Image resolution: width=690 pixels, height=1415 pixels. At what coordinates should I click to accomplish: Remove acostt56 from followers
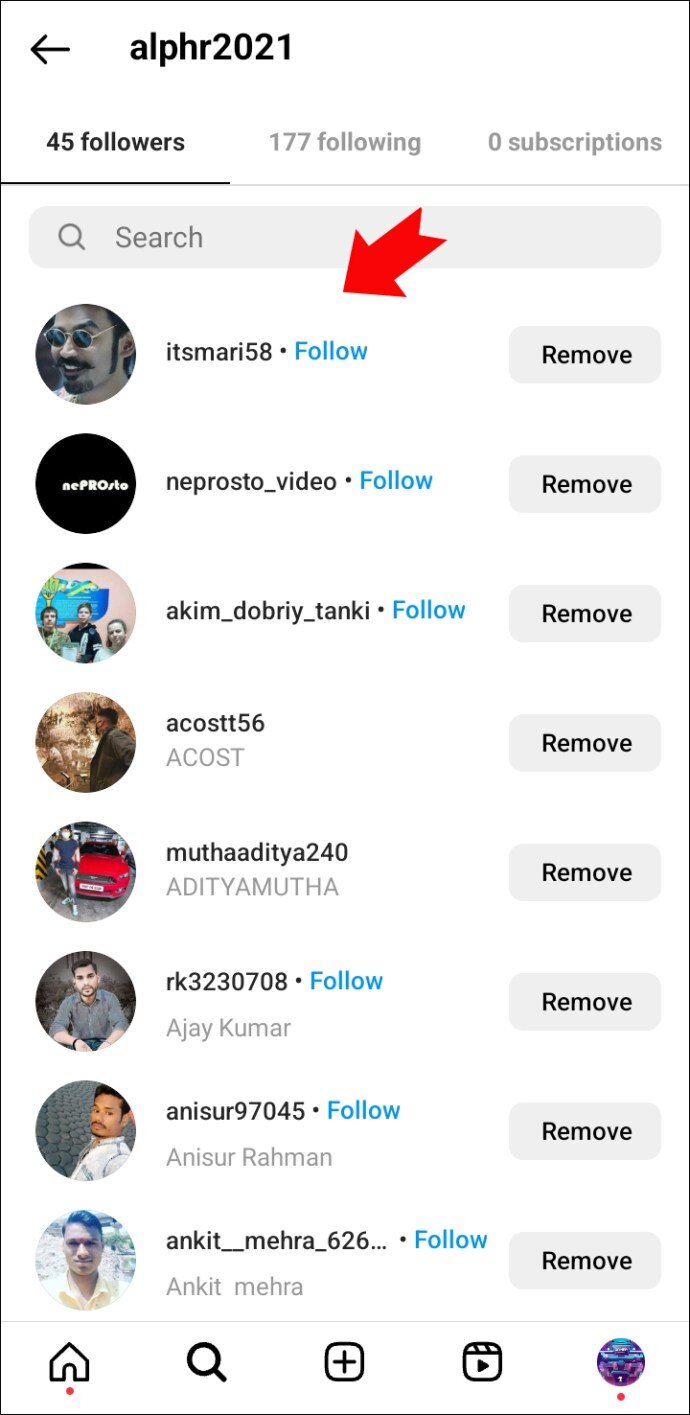[585, 743]
